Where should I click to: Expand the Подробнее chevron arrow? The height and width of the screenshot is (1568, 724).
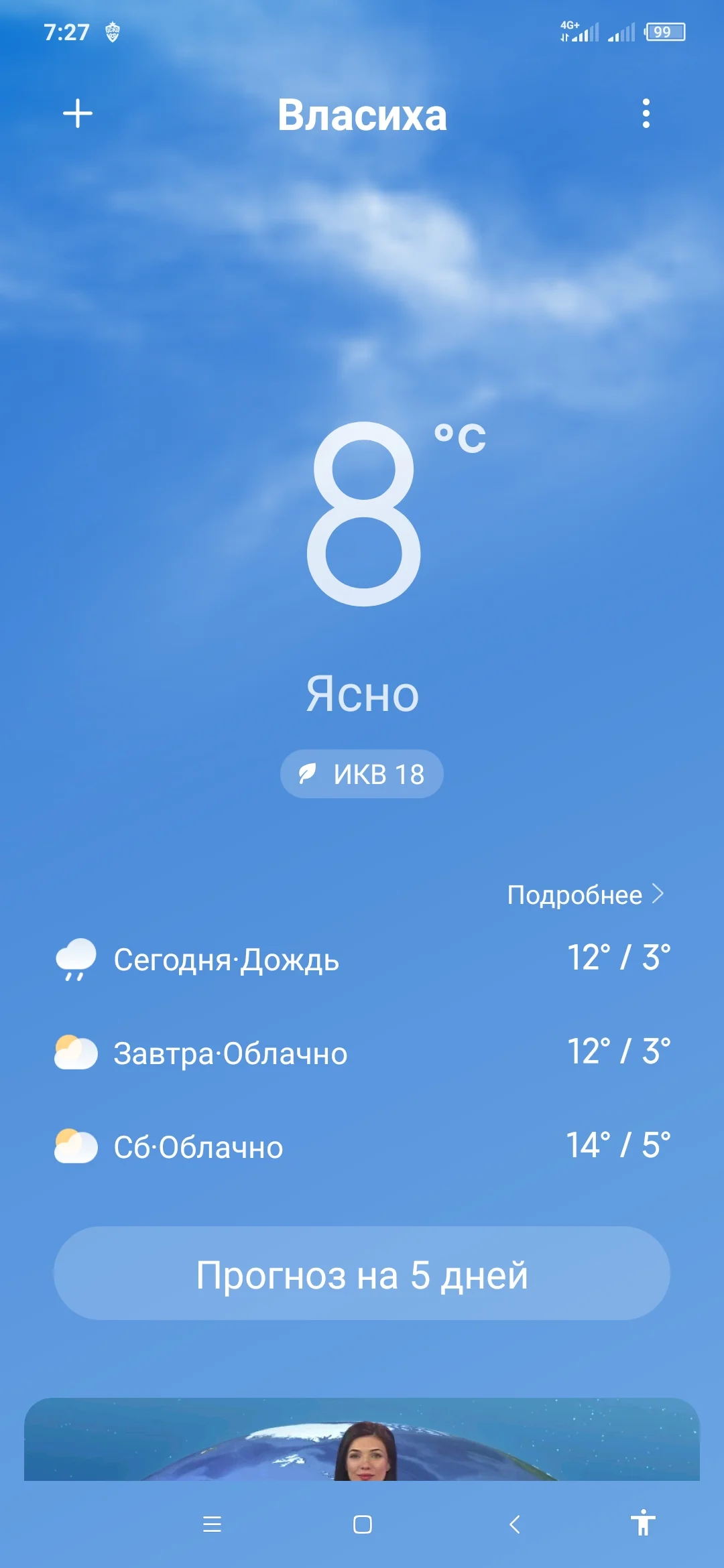[661, 893]
